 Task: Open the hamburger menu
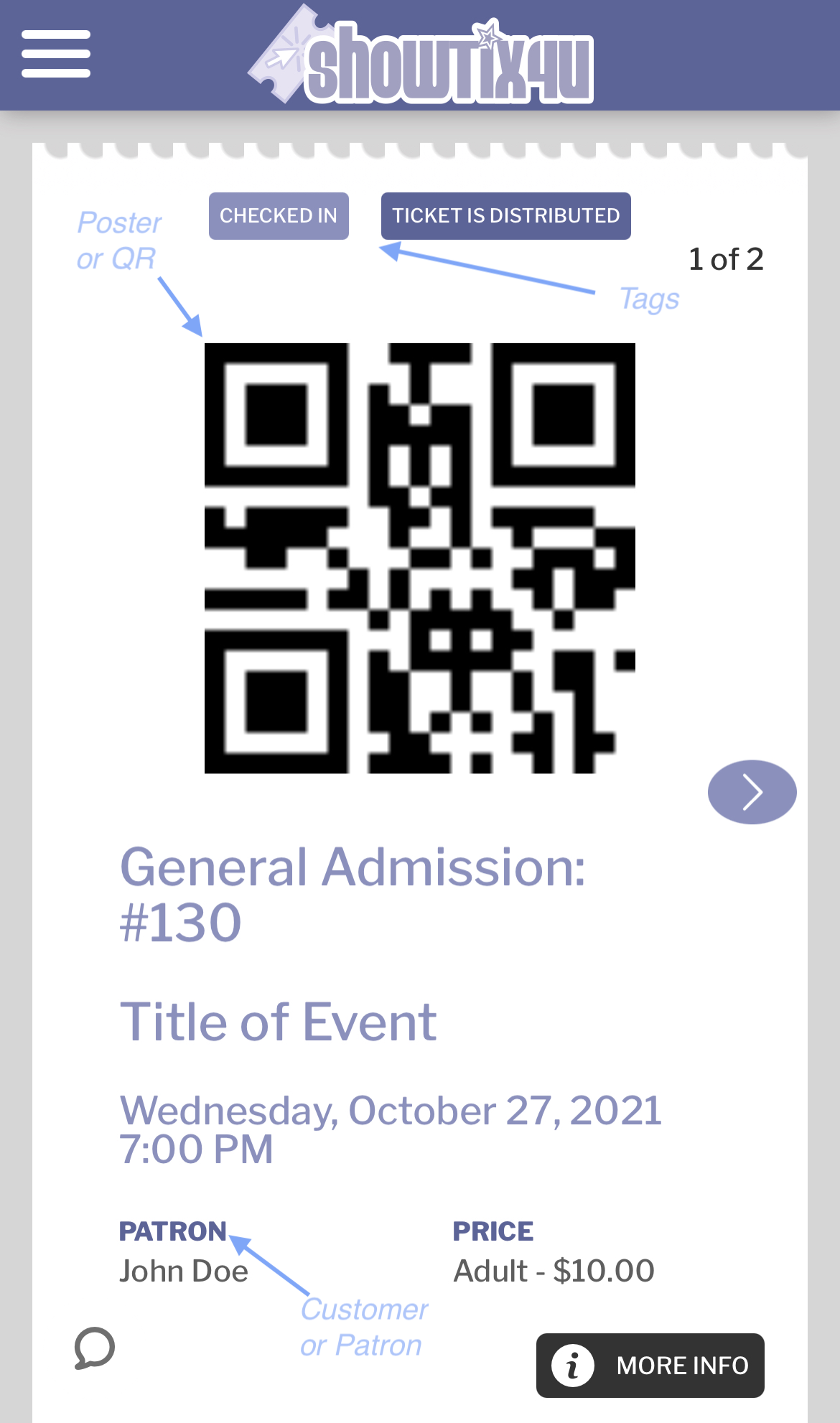(x=56, y=54)
